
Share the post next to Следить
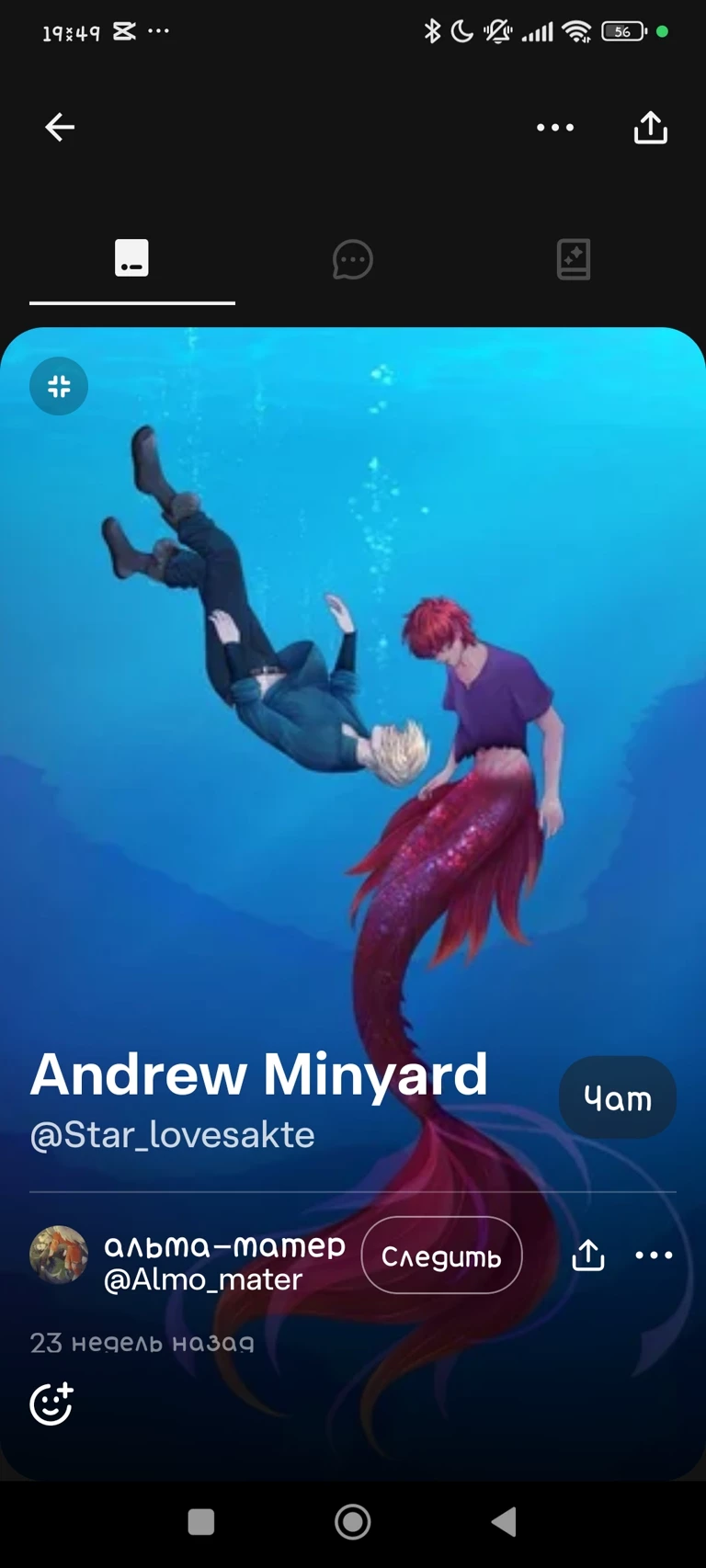(x=588, y=1256)
